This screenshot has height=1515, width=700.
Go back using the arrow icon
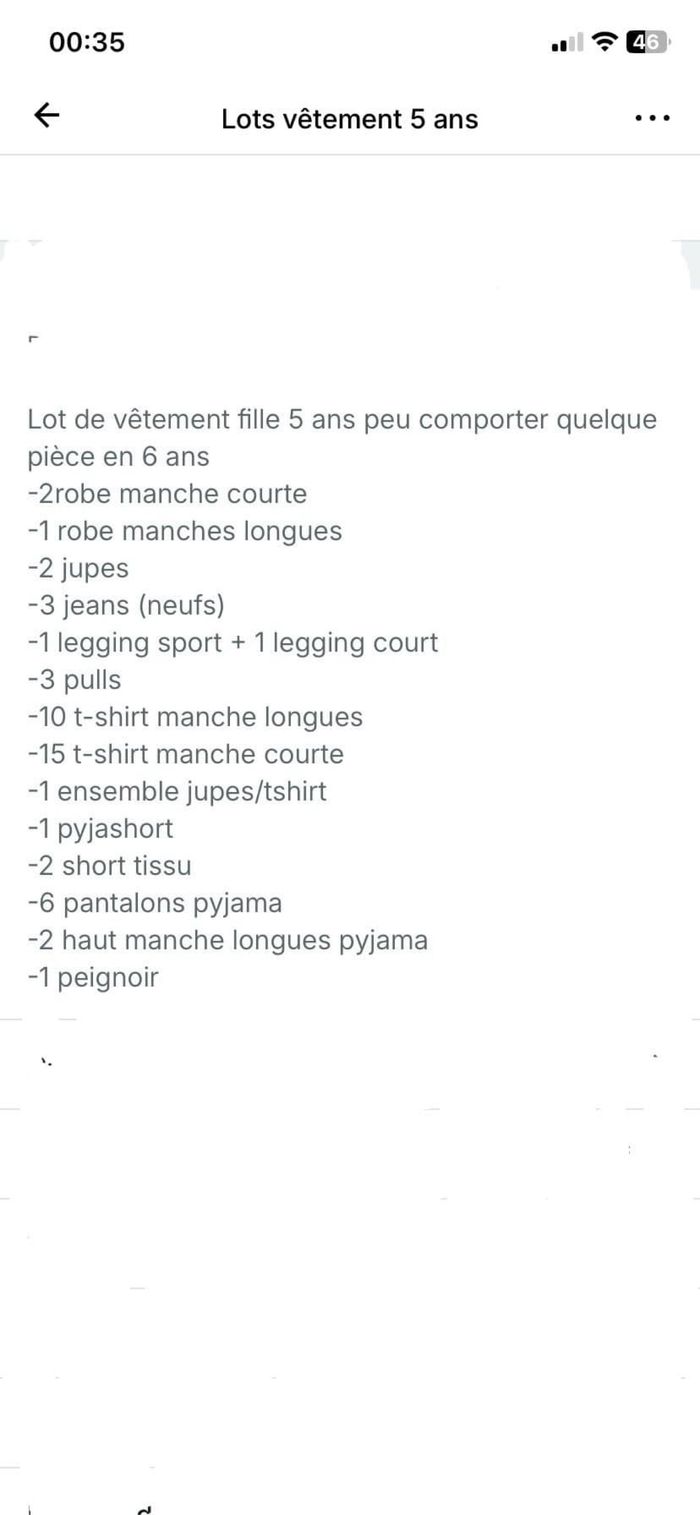click(47, 116)
